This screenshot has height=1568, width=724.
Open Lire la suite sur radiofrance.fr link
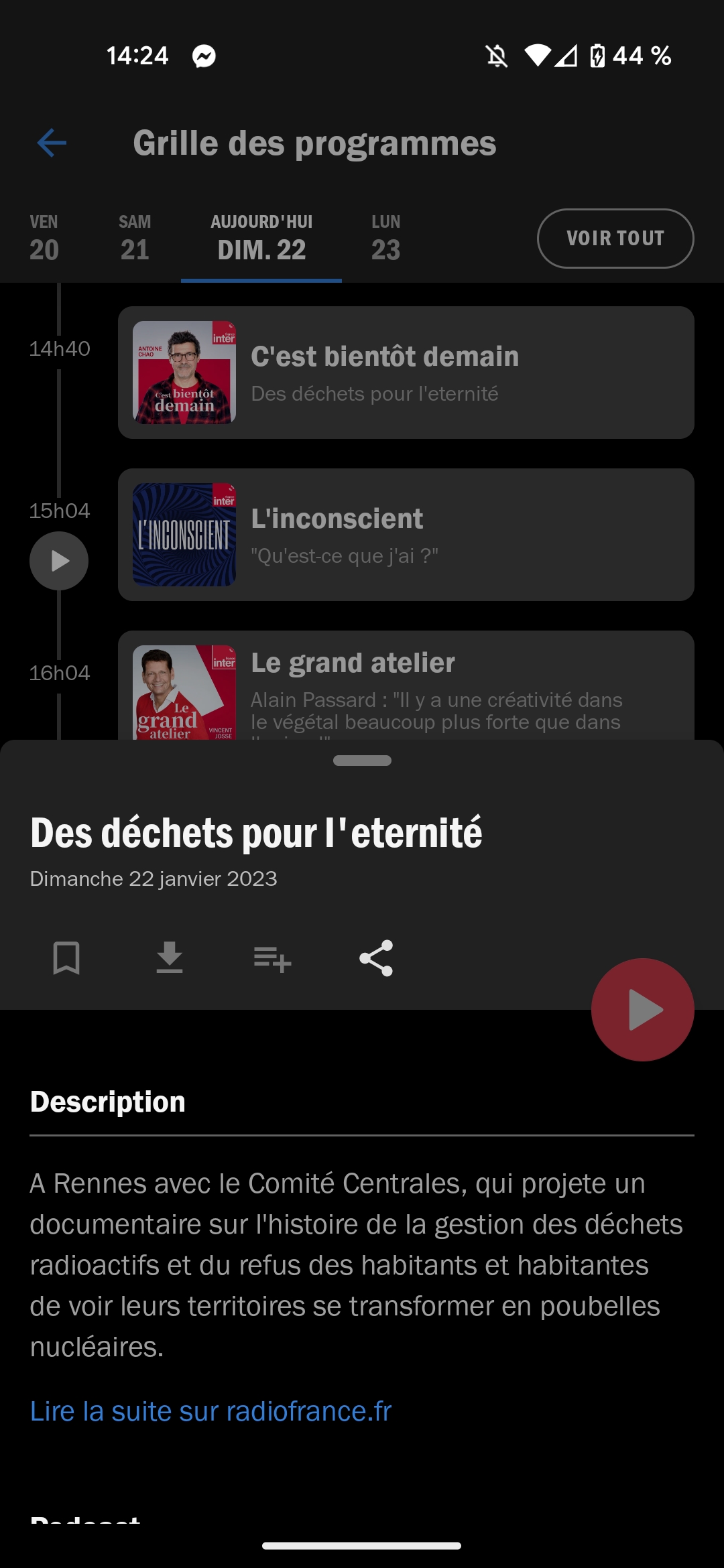coord(210,1411)
